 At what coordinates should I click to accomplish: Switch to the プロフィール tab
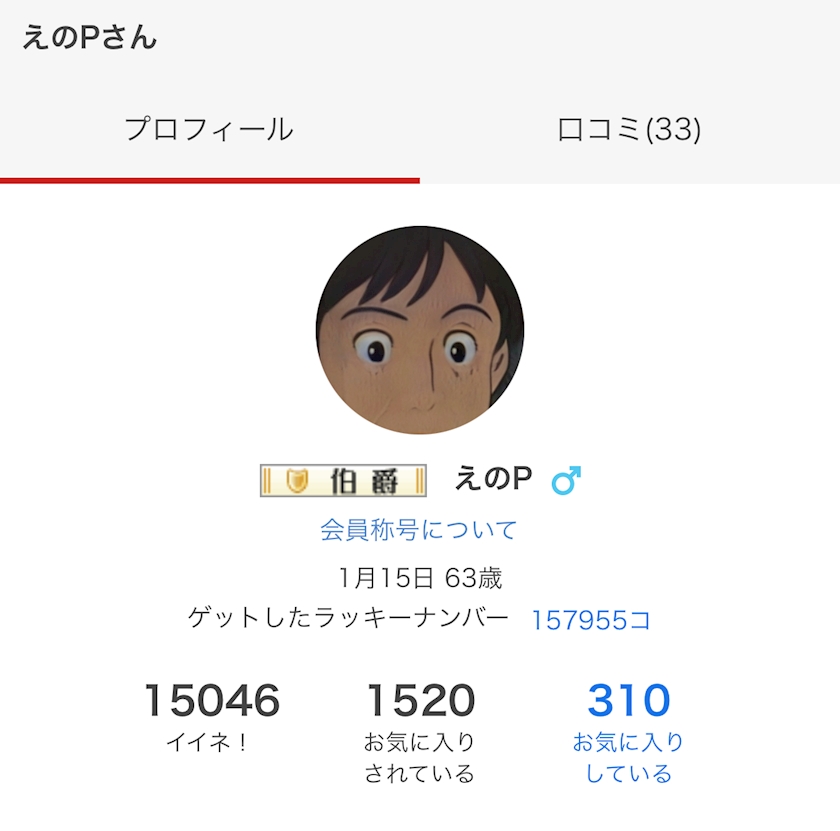(x=209, y=129)
